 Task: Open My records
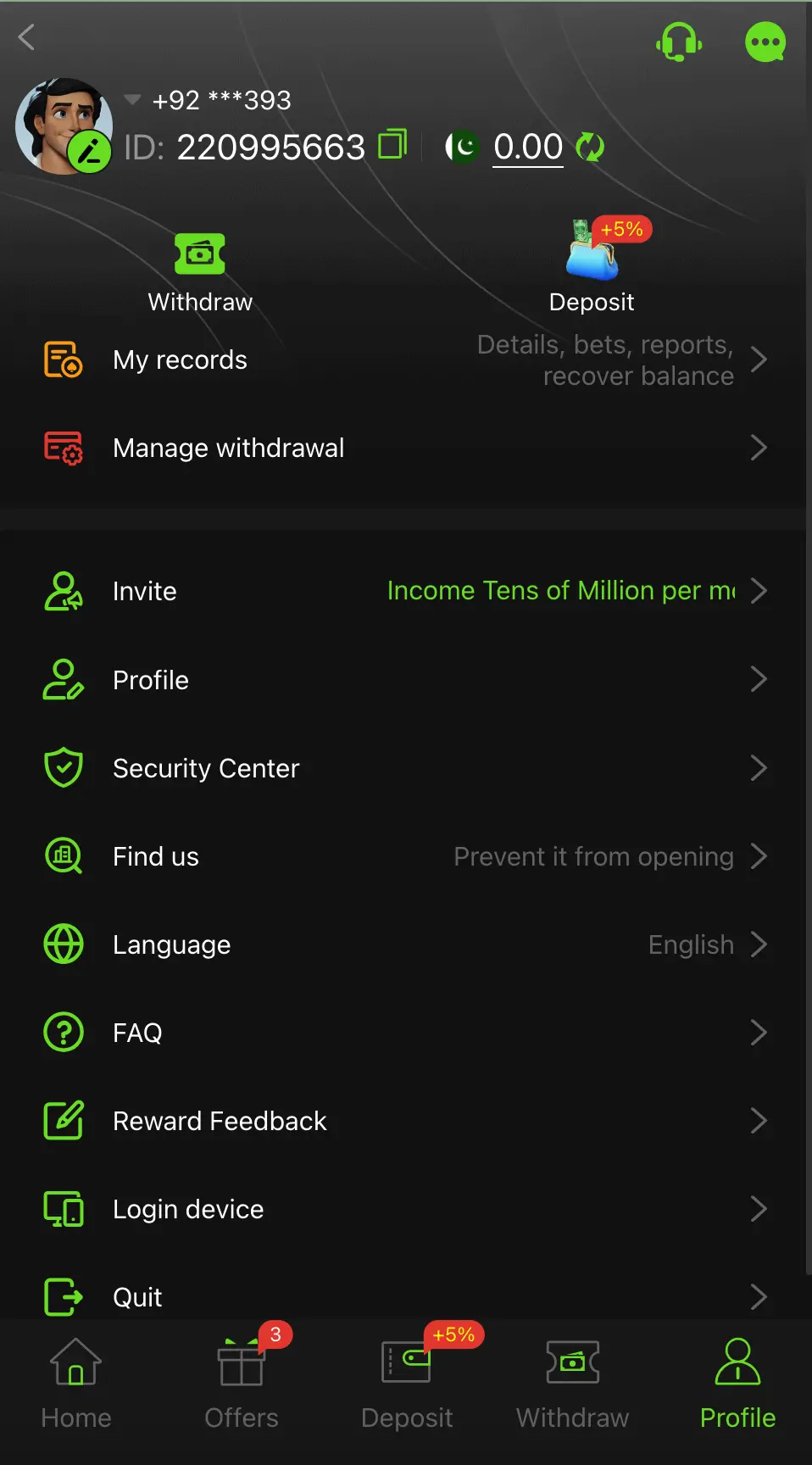pyautogui.click(x=405, y=360)
